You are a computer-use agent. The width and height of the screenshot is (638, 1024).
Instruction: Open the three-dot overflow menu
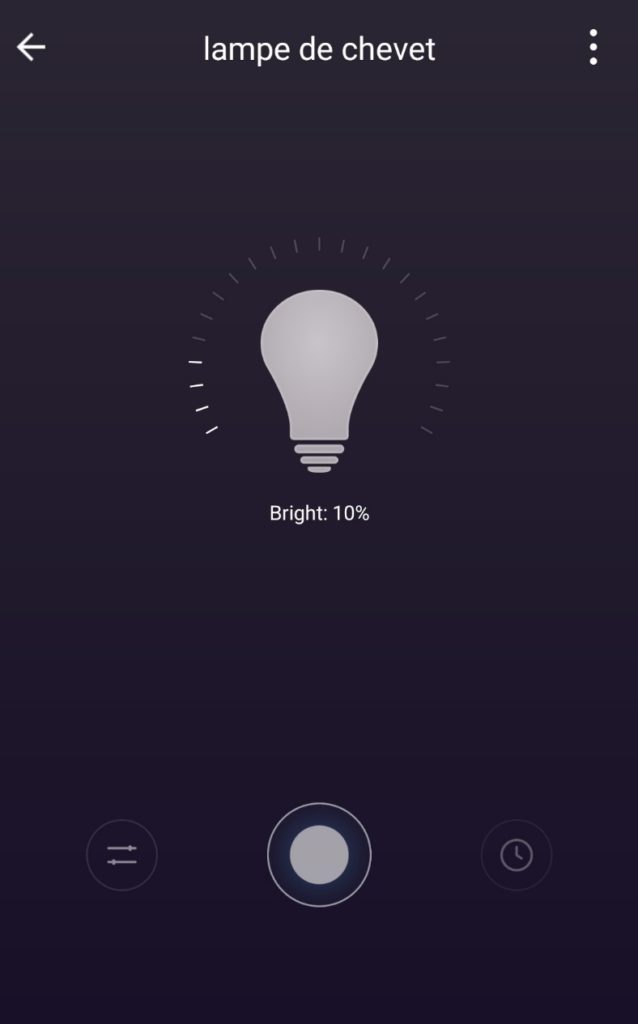coord(593,47)
